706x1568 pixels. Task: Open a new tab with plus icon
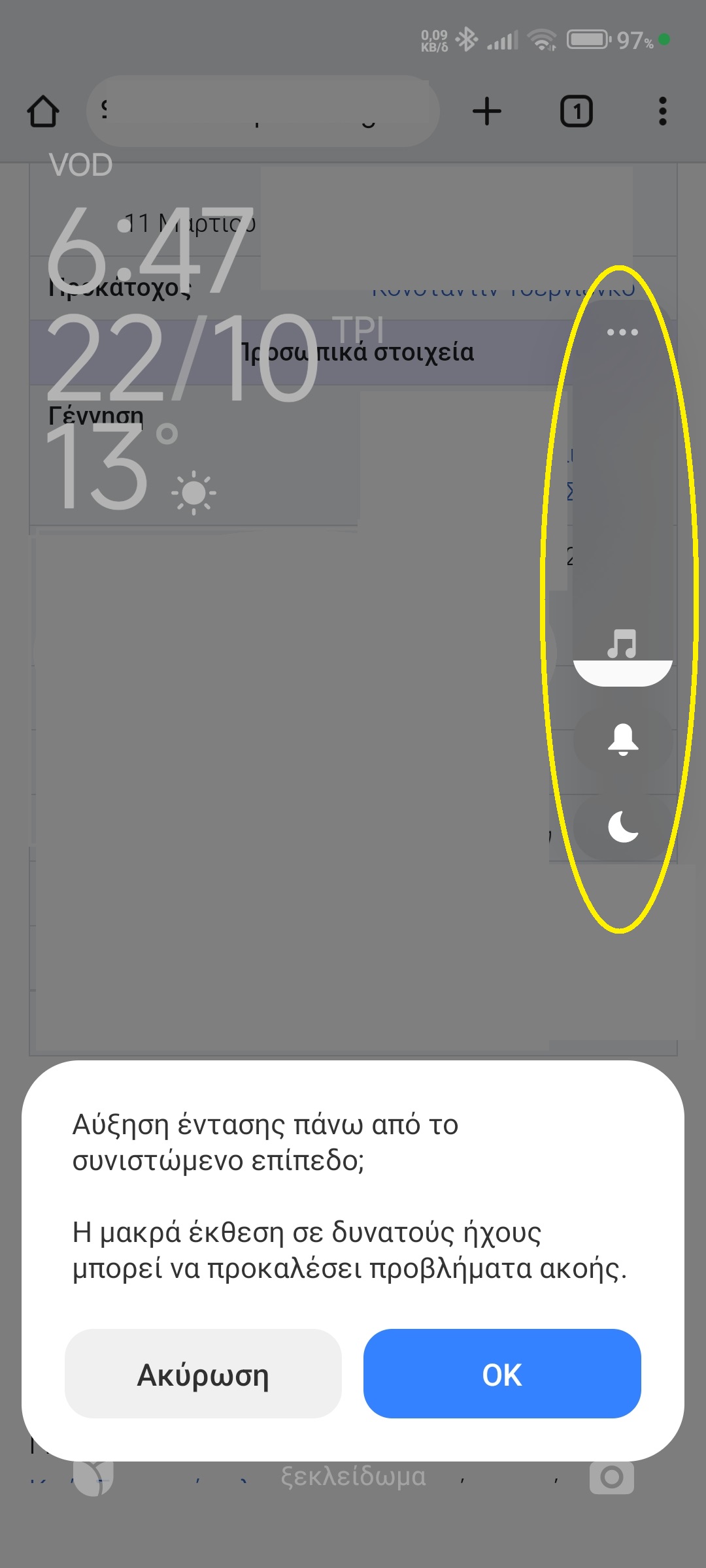tap(486, 111)
